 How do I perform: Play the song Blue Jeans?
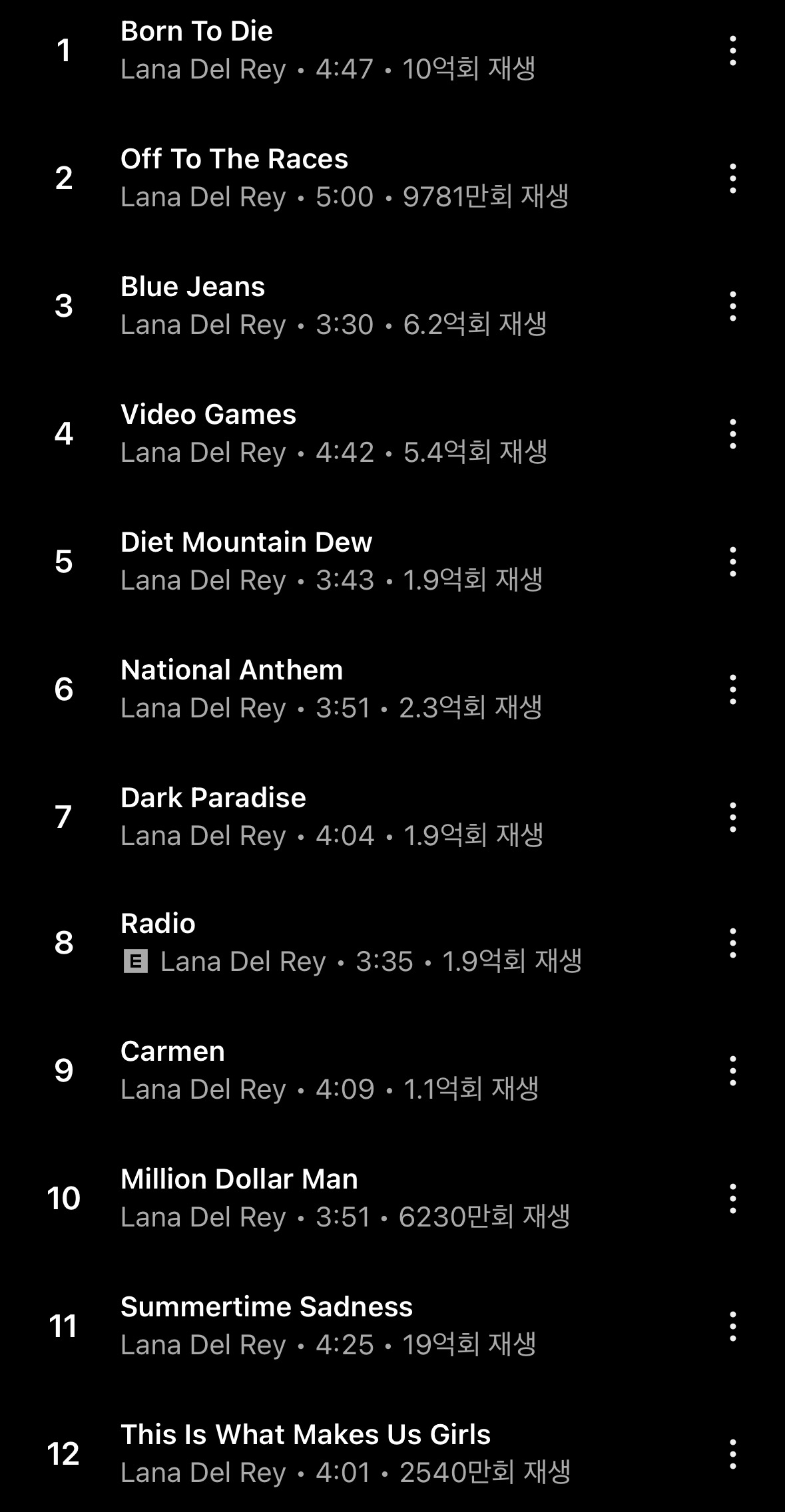[192, 287]
